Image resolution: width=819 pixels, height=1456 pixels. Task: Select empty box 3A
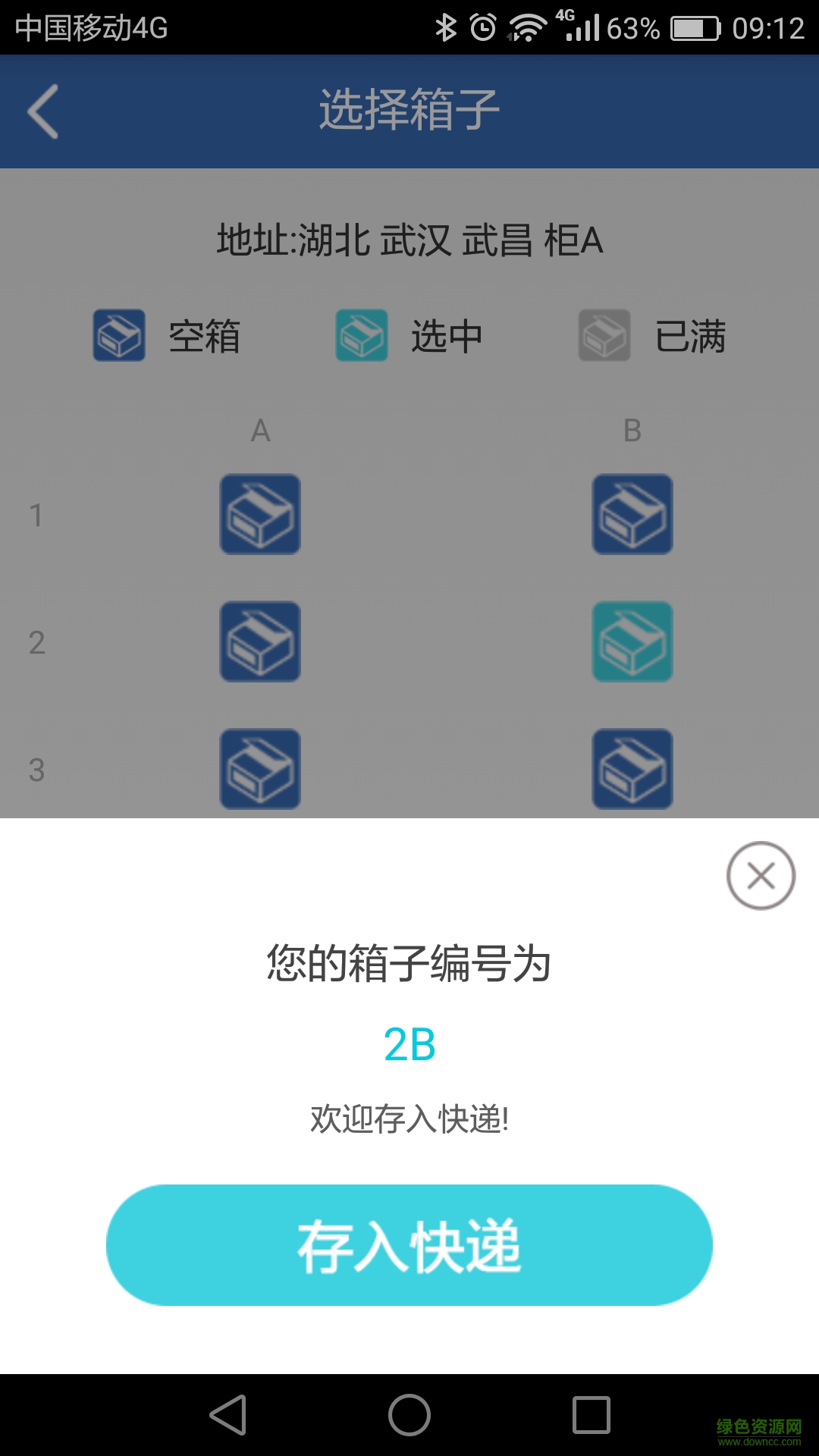(260, 769)
